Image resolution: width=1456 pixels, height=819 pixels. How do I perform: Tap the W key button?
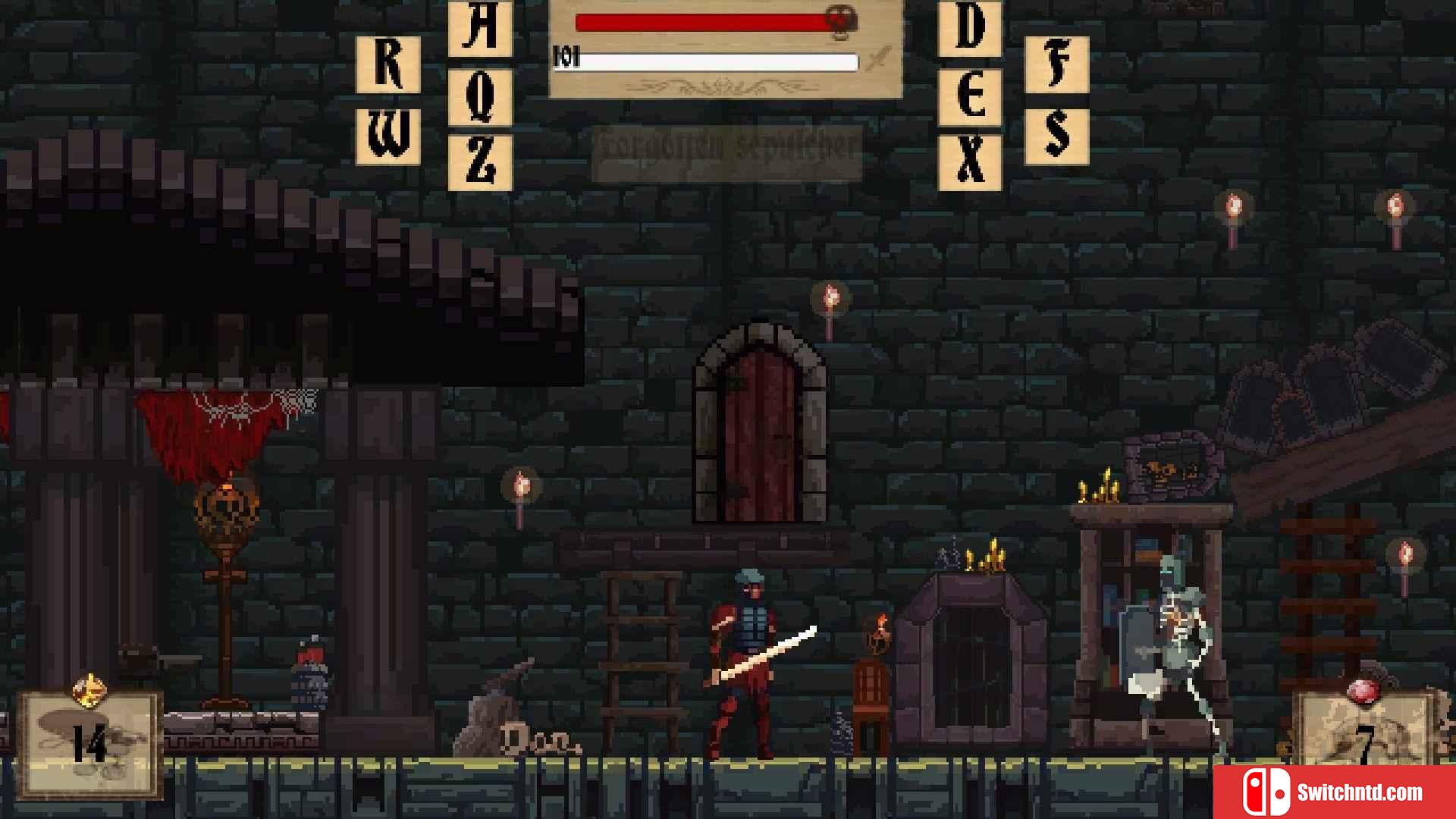[x=388, y=136]
